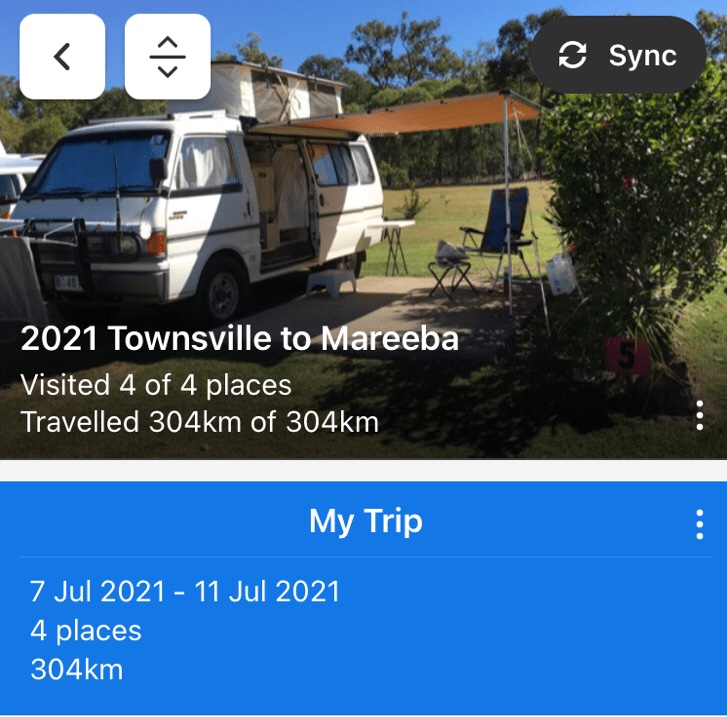
Task: Tap the expand/collapse up-down arrows button
Action: pyautogui.click(x=167, y=57)
